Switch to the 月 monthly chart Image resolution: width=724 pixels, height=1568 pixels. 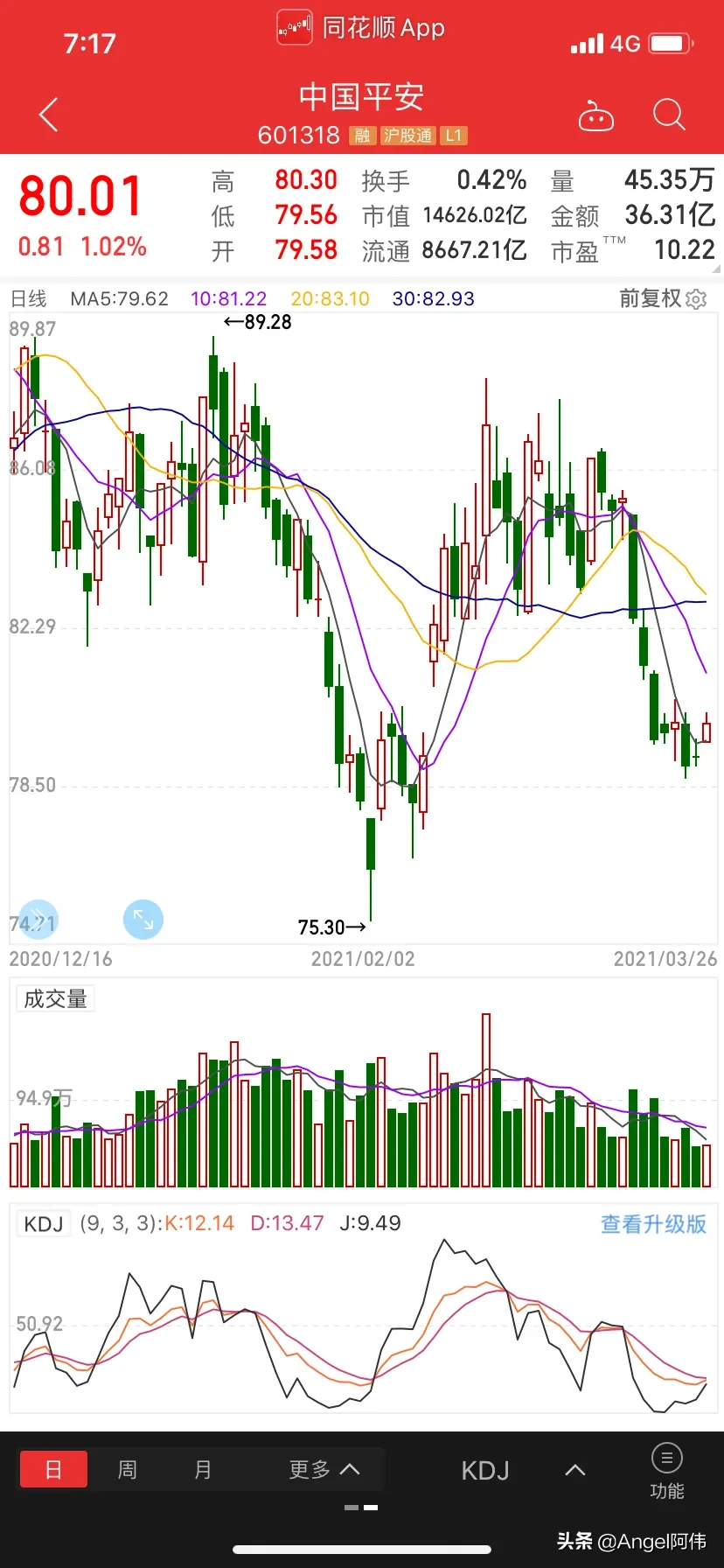(x=203, y=1469)
